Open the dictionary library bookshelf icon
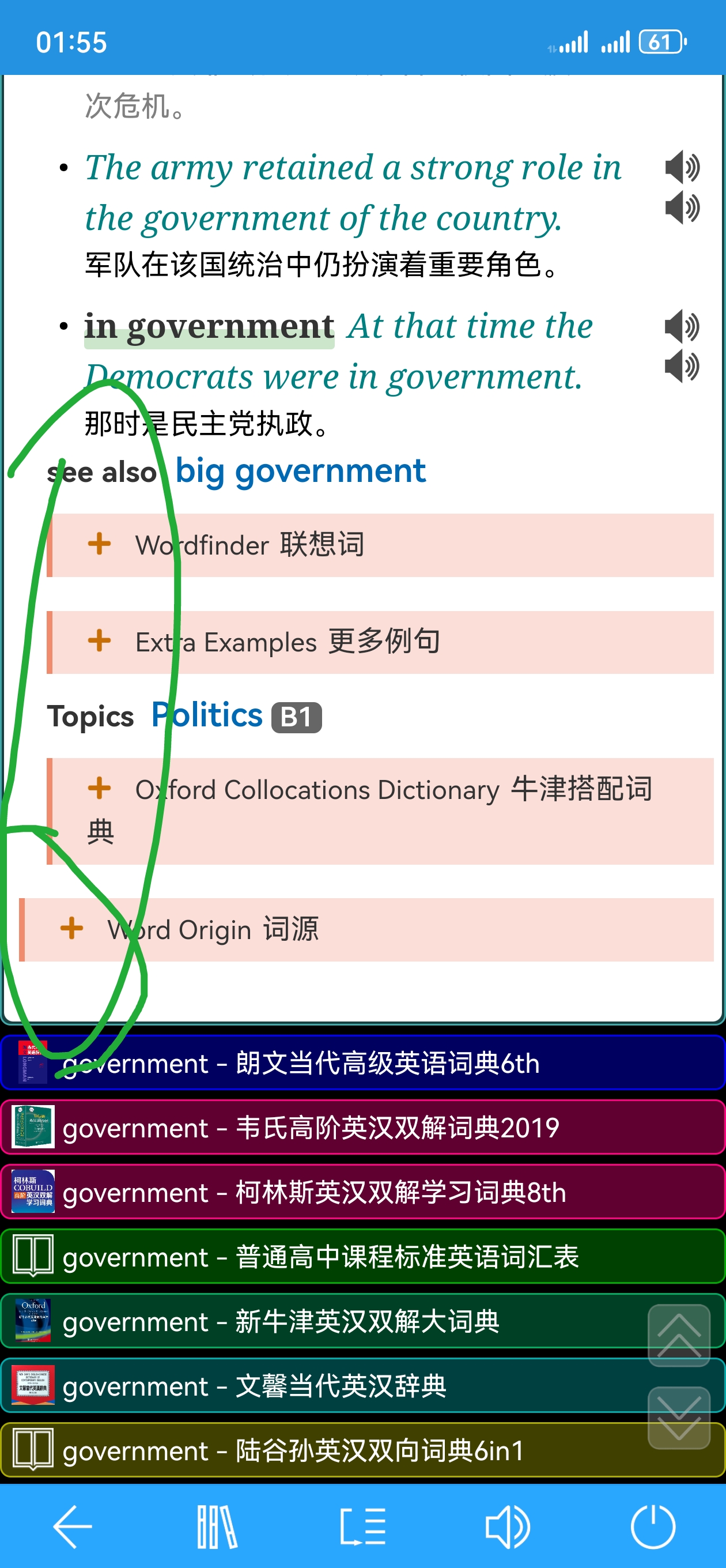 click(x=217, y=1526)
